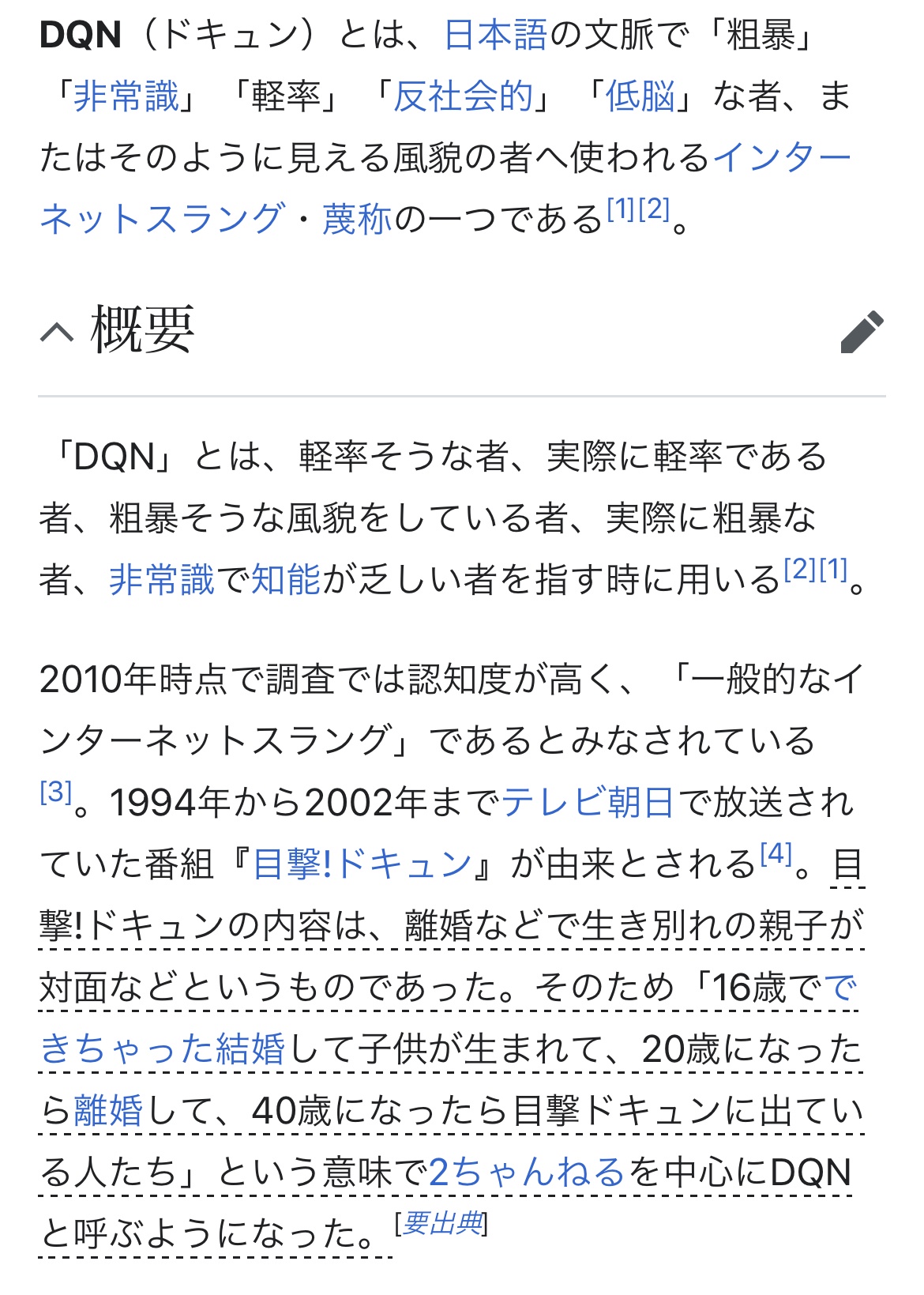Open the 目撃!ドキュン program link
This screenshot has height=1295, width=924.
pyautogui.click(x=362, y=864)
